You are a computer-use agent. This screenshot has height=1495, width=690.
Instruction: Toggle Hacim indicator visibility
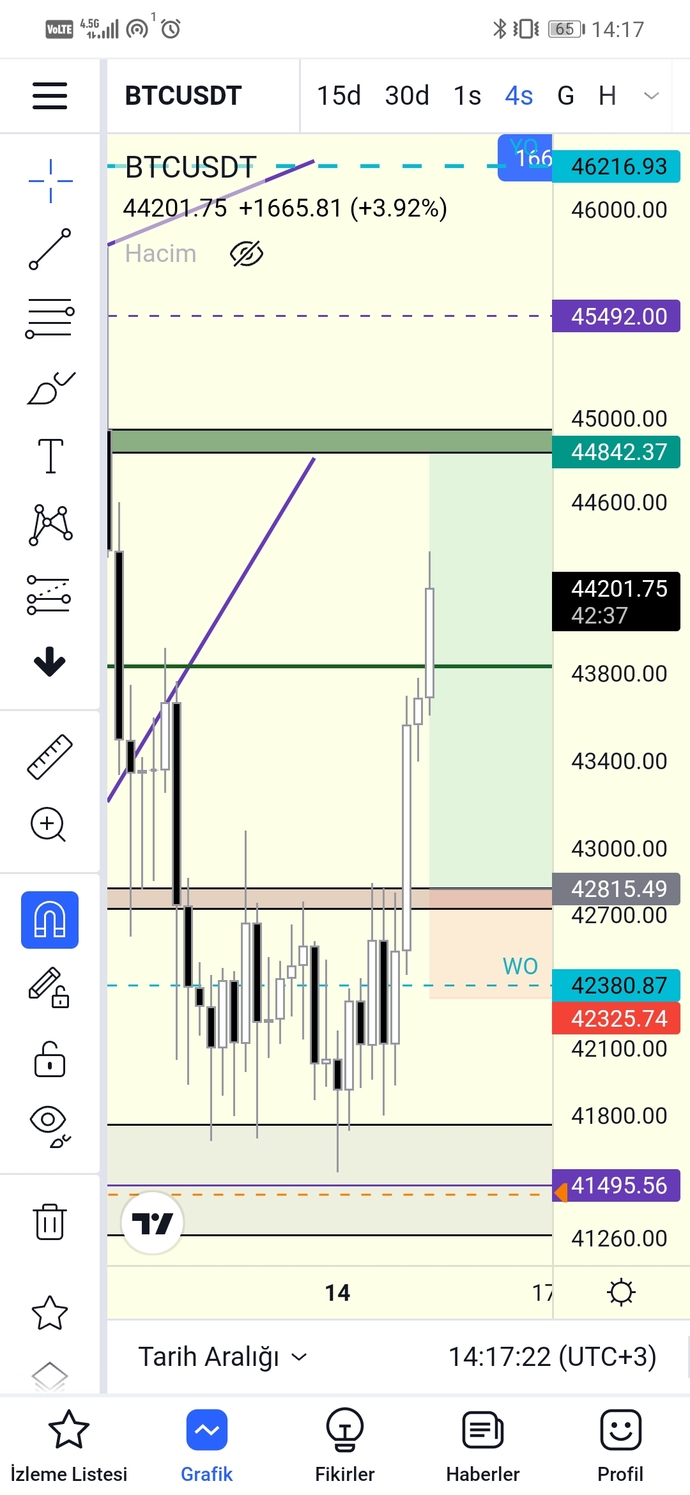click(246, 254)
